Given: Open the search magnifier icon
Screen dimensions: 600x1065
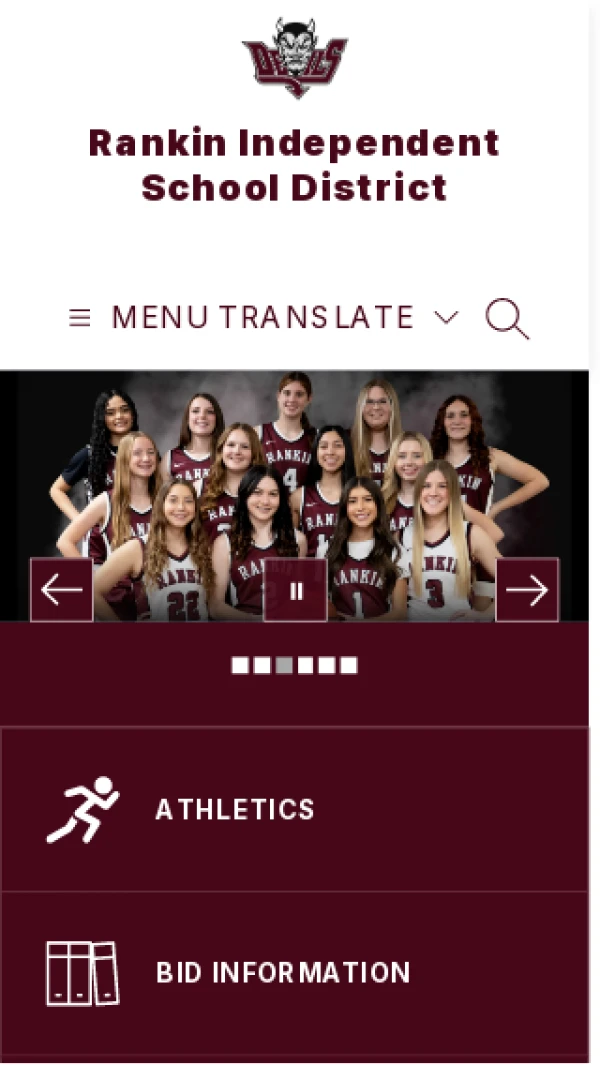Looking at the screenshot, I should [507, 319].
